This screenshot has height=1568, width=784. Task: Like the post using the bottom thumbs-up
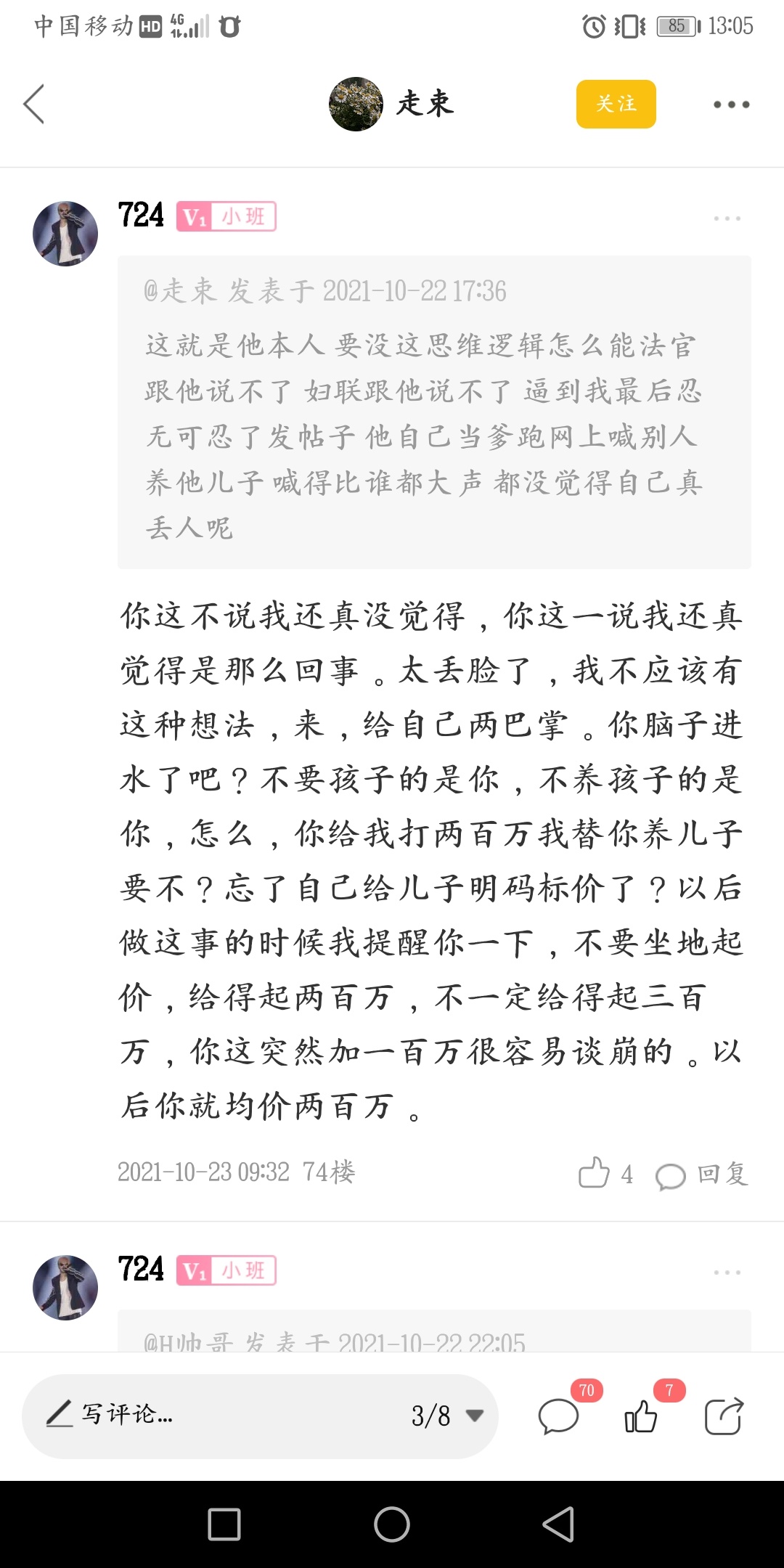tap(641, 1416)
